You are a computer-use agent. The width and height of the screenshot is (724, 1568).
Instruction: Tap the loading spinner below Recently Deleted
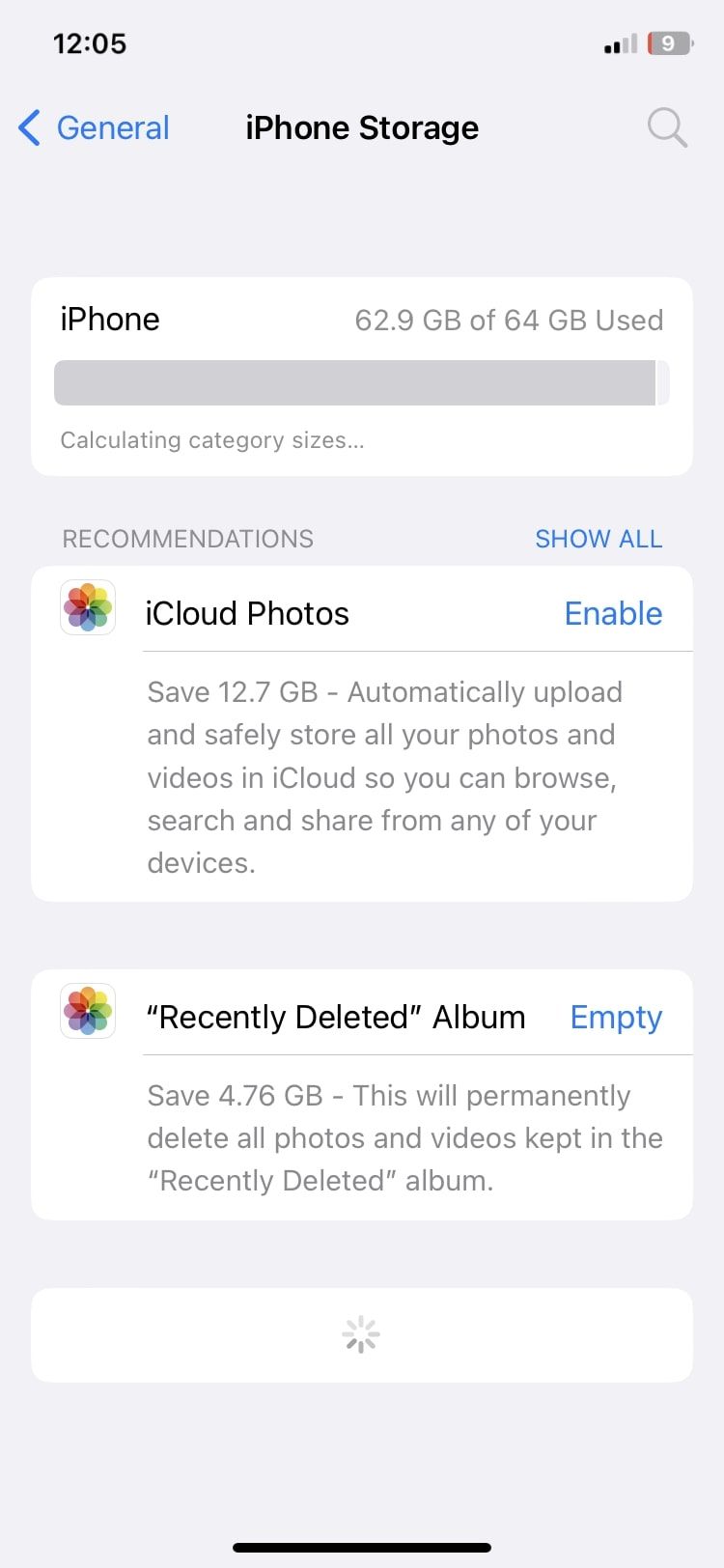pyautogui.click(x=360, y=1334)
